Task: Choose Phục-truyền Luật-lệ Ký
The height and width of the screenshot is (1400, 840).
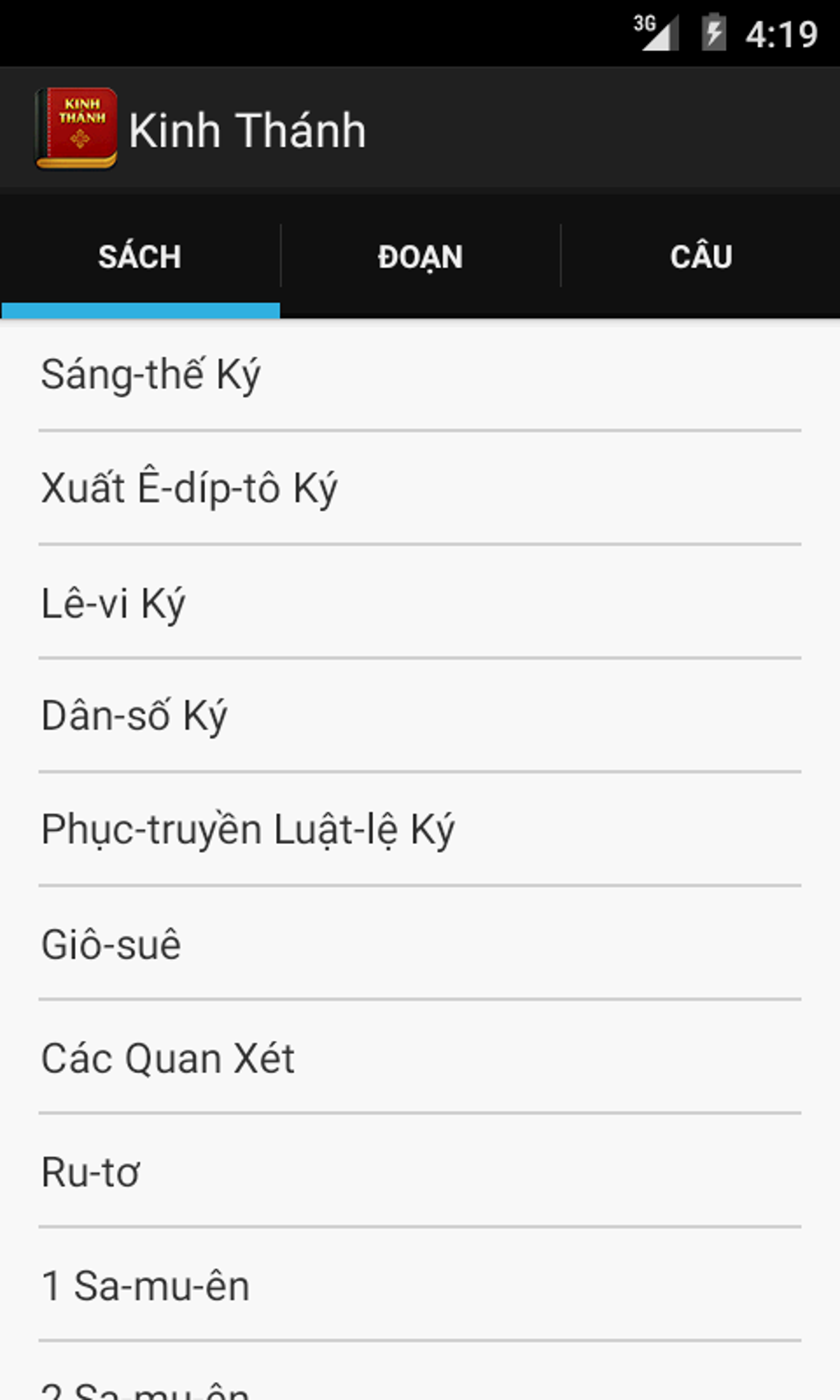Action: 420,829
